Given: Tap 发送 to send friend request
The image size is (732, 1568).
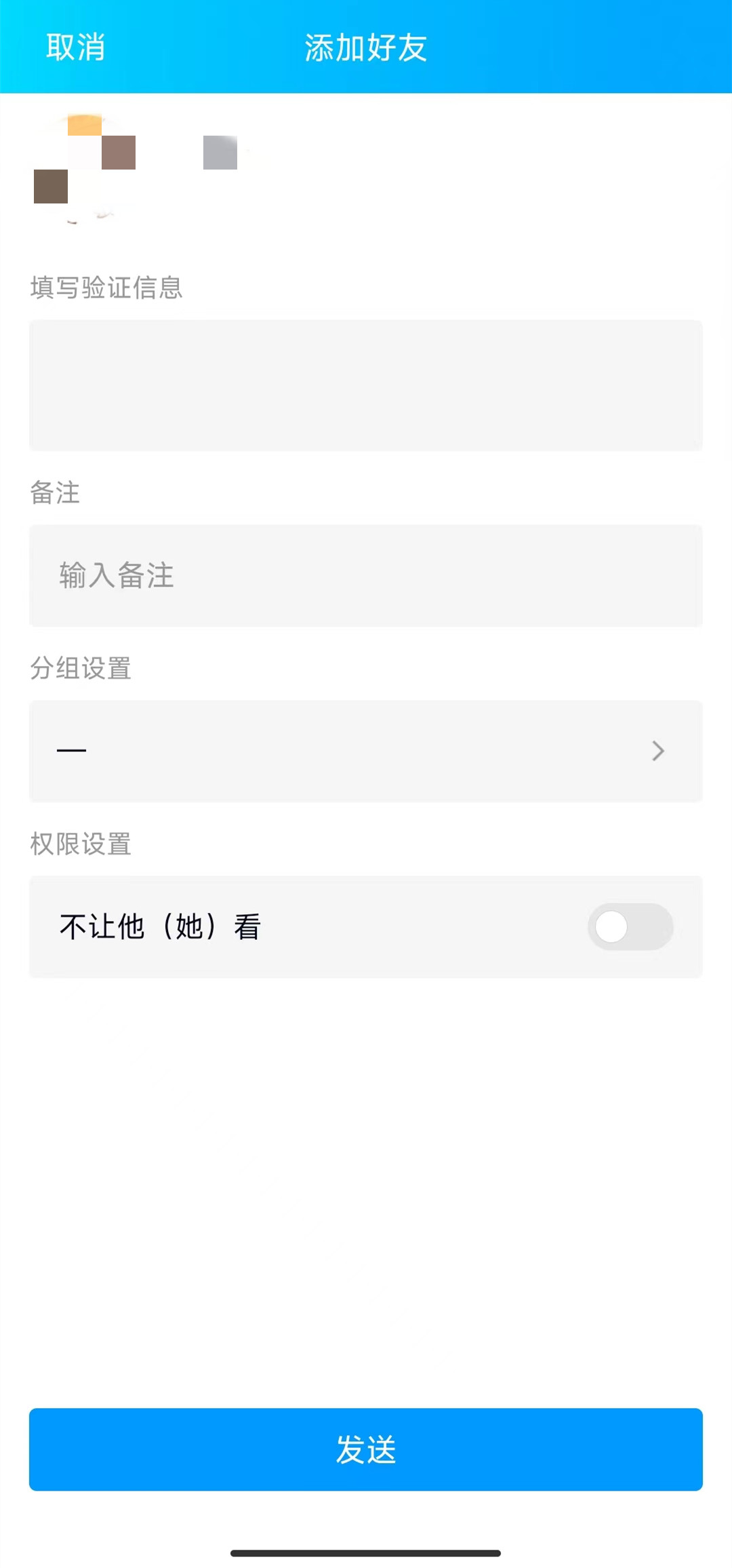Looking at the screenshot, I should pos(366,1449).
